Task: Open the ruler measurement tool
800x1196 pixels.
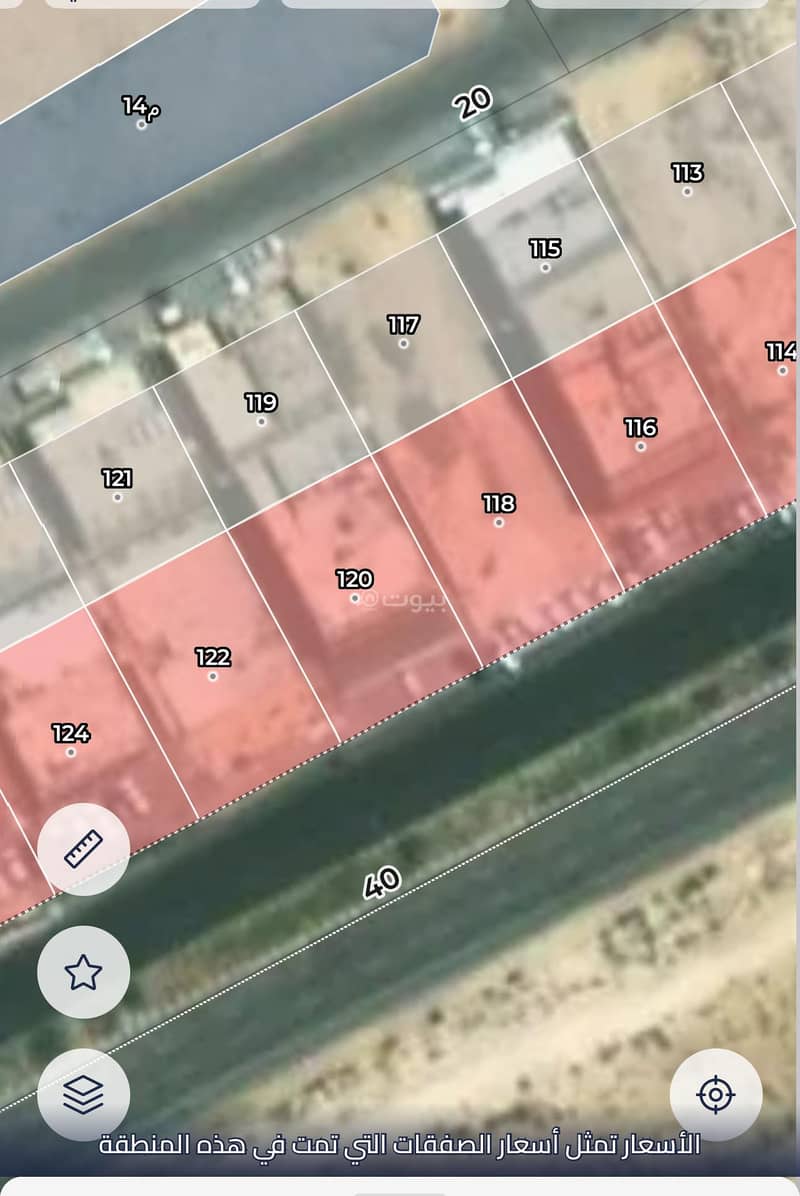Action: click(83, 849)
